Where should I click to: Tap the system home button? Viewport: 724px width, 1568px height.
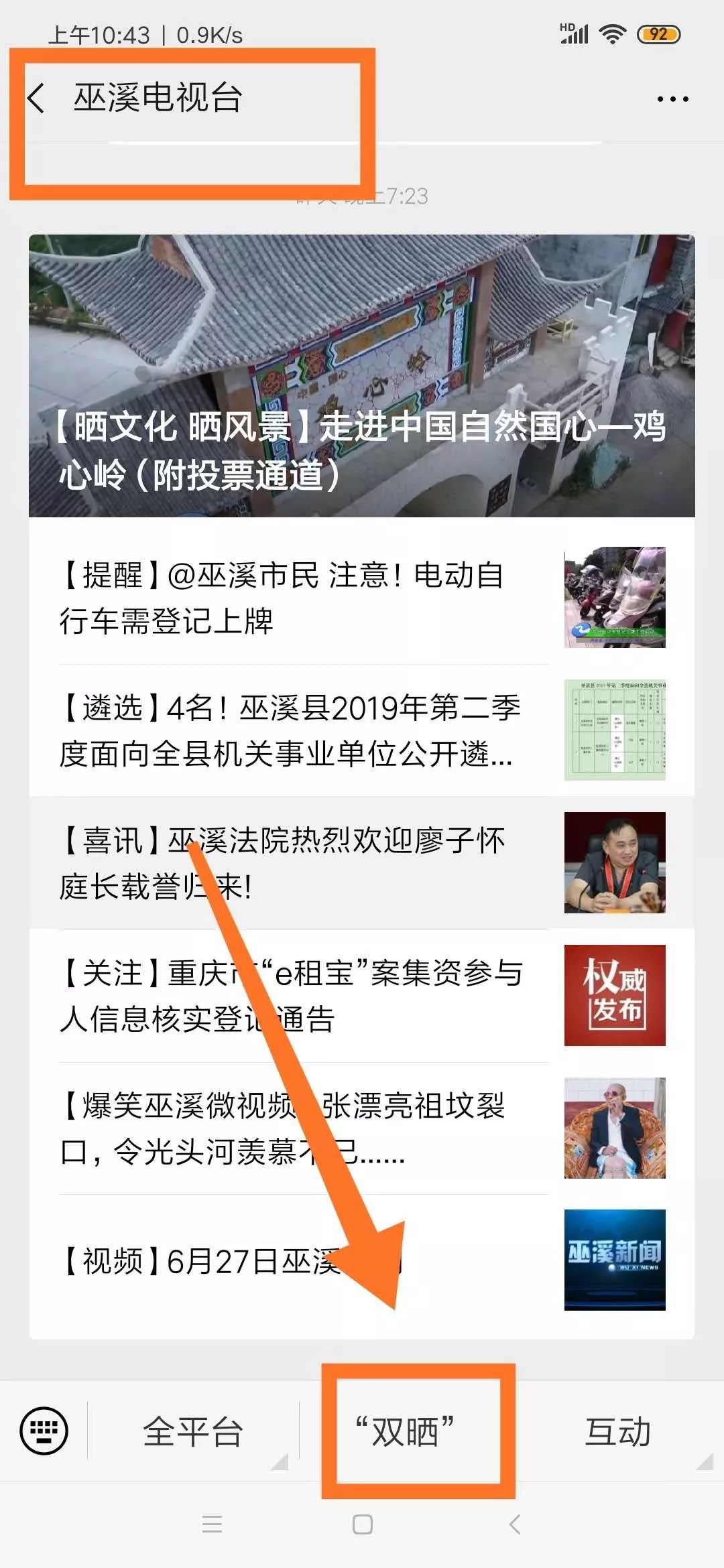(362, 1524)
